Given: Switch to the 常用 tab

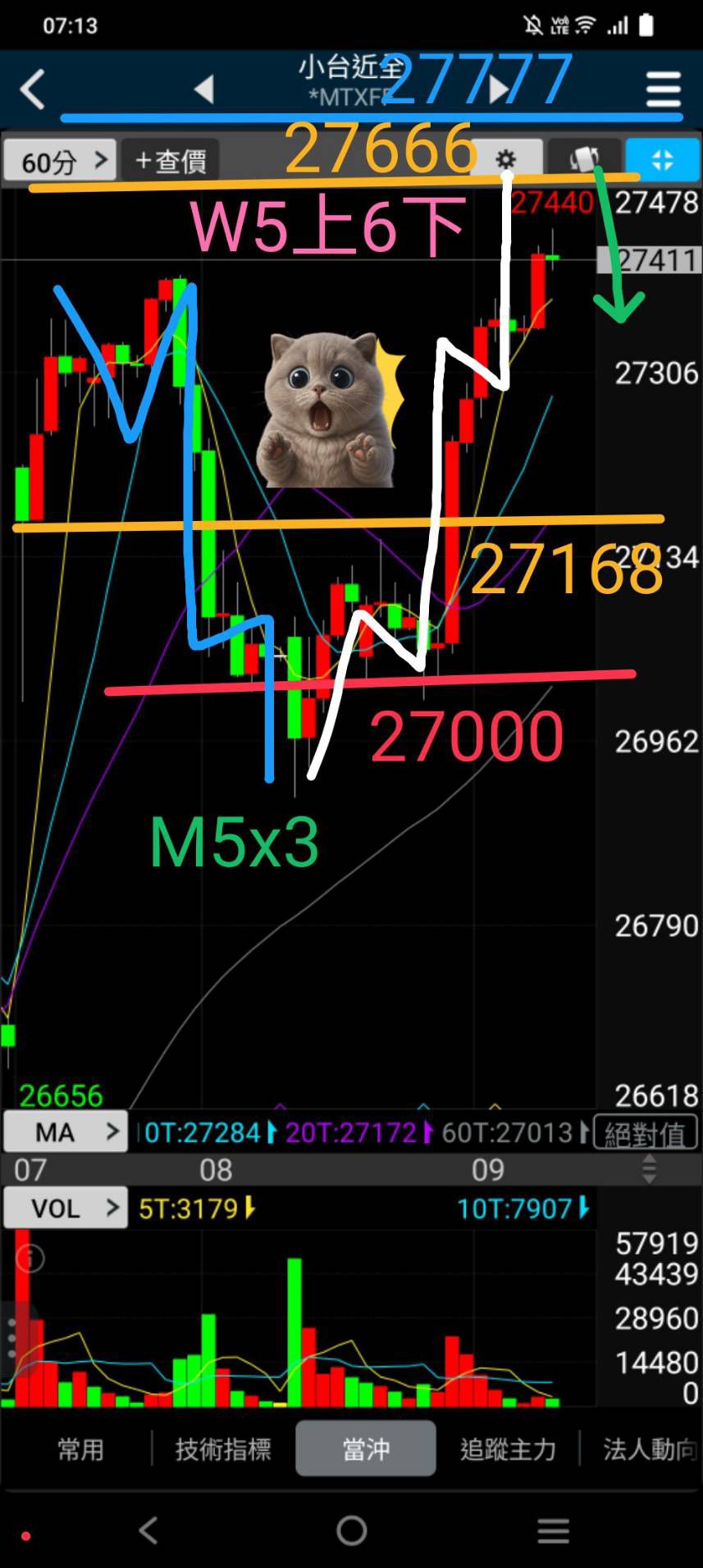Looking at the screenshot, I should pyautogui.click(x=80, y=1449).
